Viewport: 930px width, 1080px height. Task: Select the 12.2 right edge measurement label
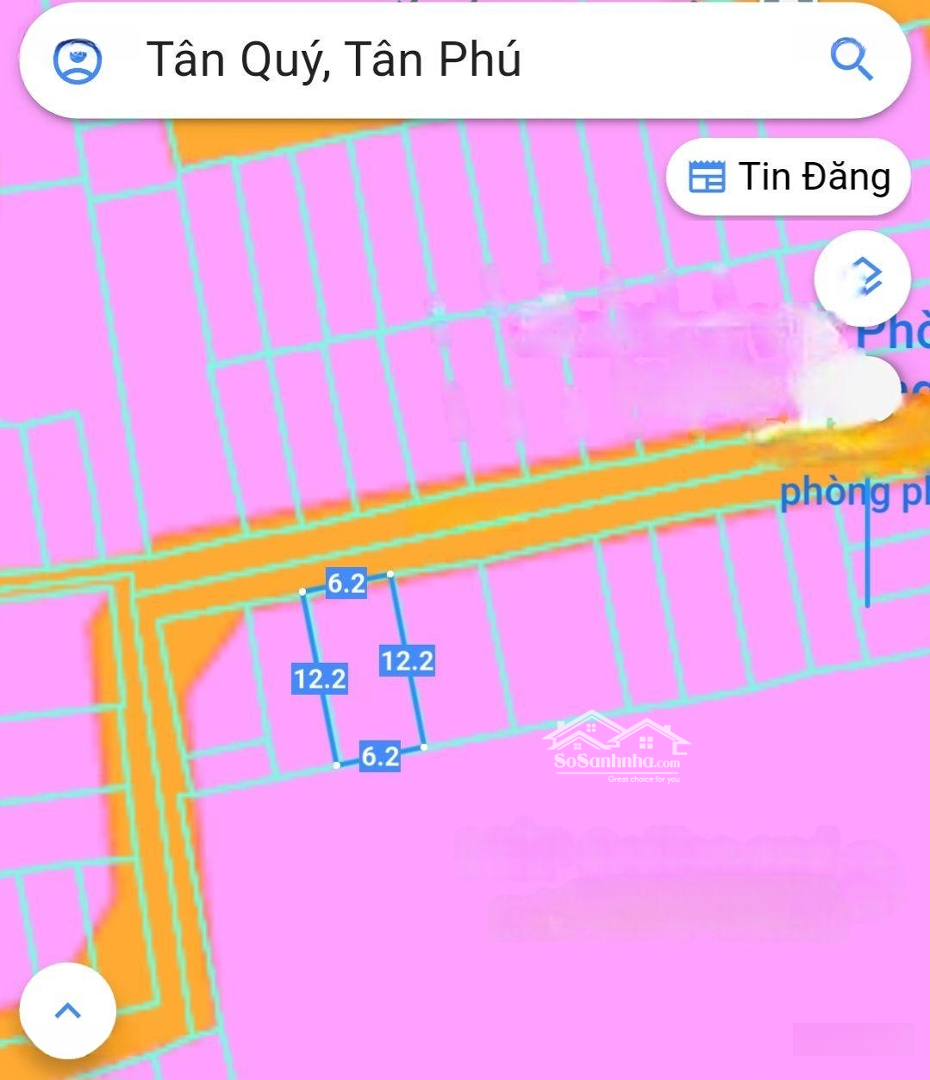(x=408, y=660)
